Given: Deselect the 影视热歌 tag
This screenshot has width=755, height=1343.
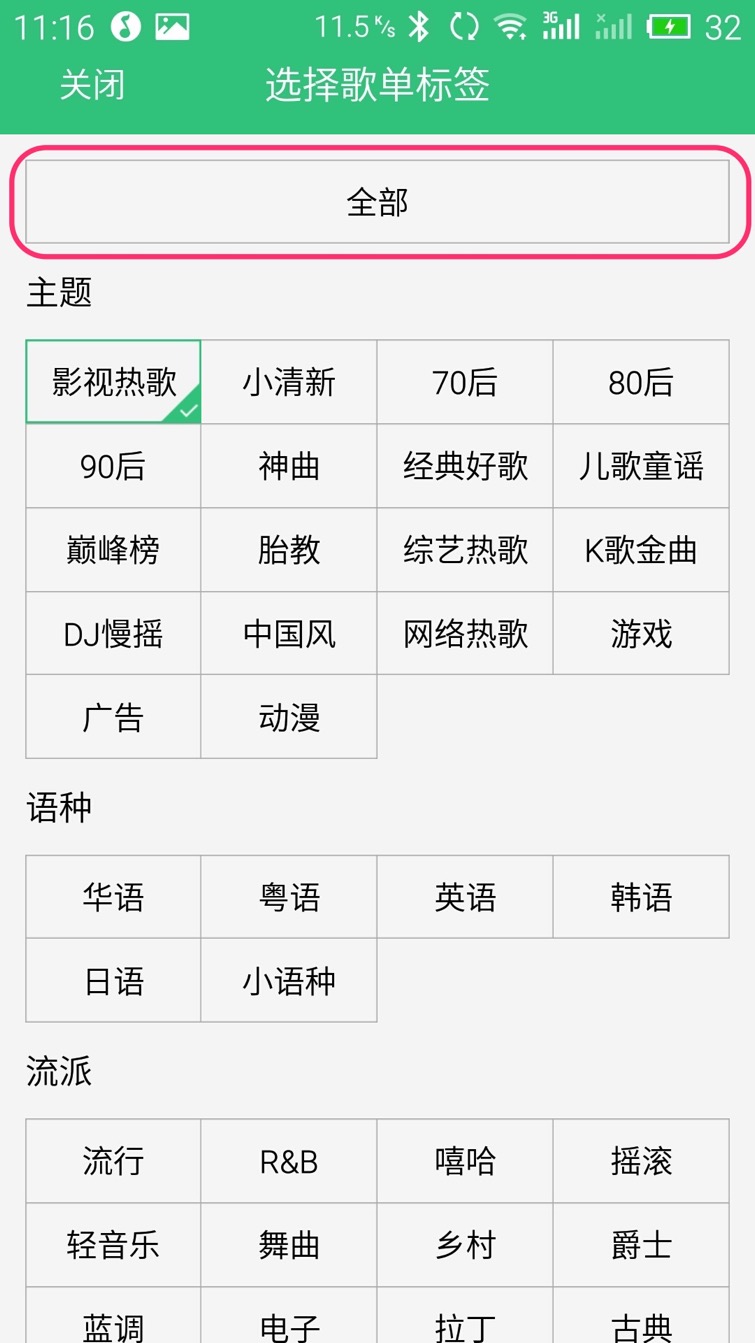Looking at the screenshot, I should pos(113,382).
